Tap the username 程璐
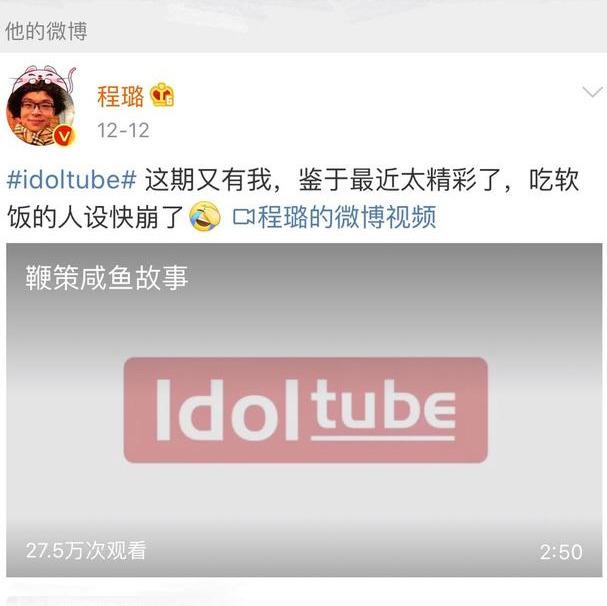The image size is (607, 606). tap(121, 96)
